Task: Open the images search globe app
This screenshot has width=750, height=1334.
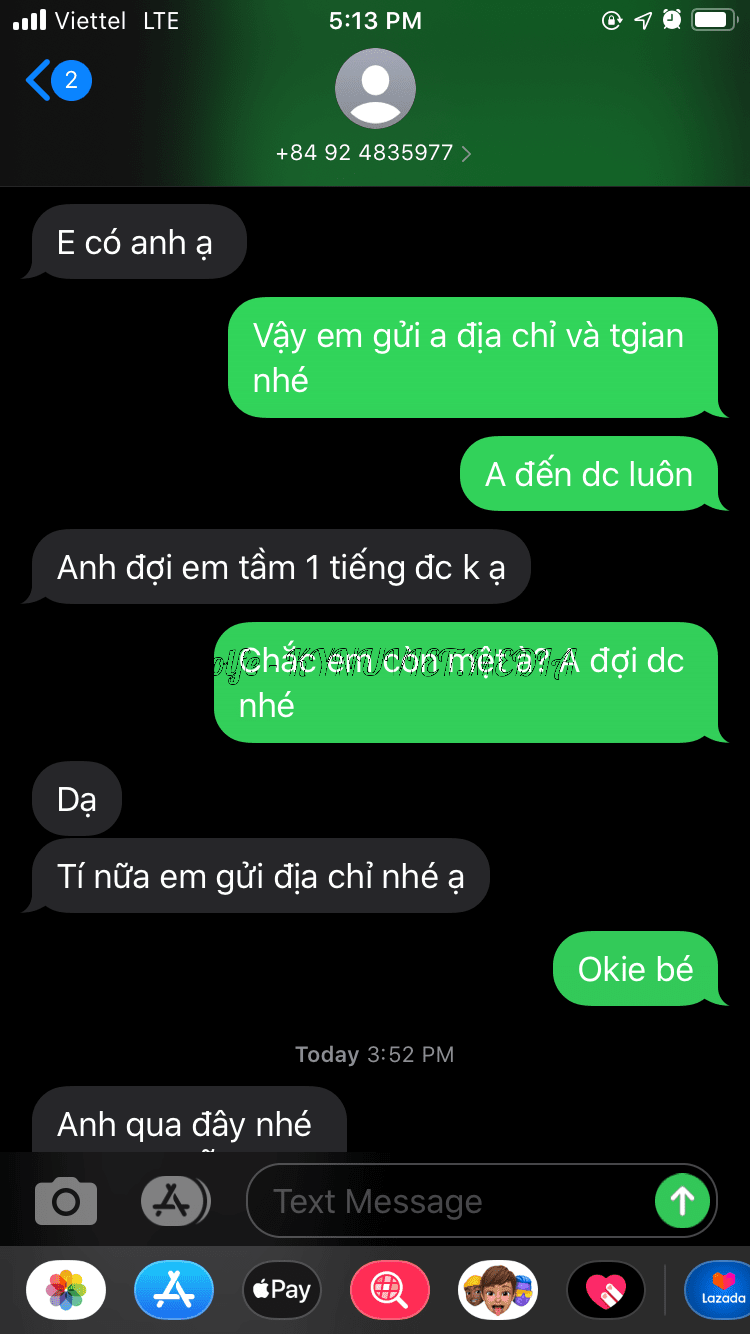Action: tap(390, 1290)
